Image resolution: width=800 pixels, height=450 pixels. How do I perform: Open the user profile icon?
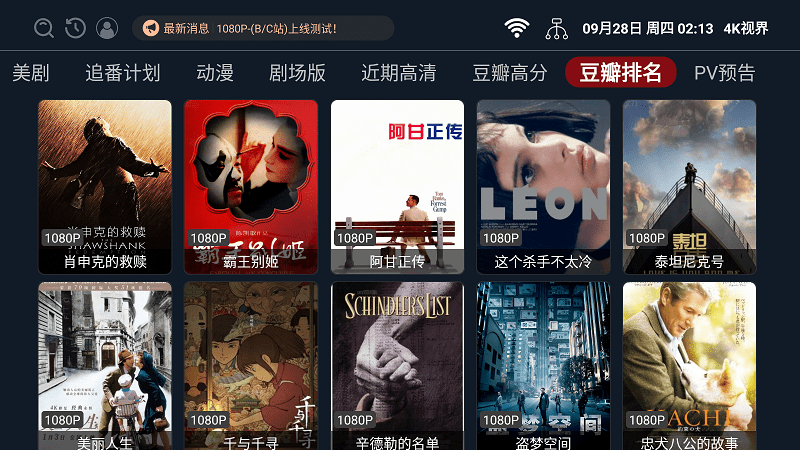[107, 28]
